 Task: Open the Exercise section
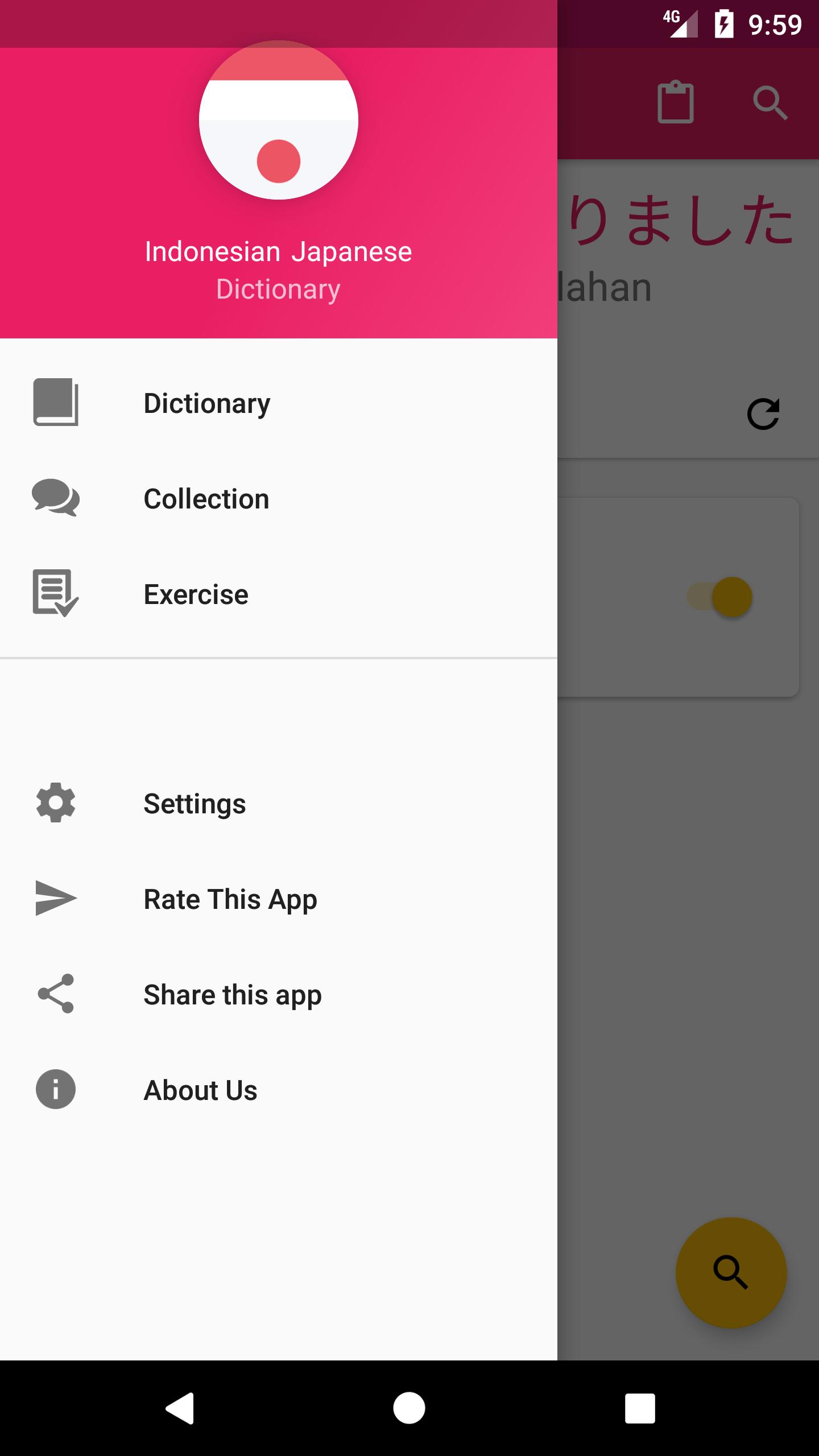(x=279, y=594)
